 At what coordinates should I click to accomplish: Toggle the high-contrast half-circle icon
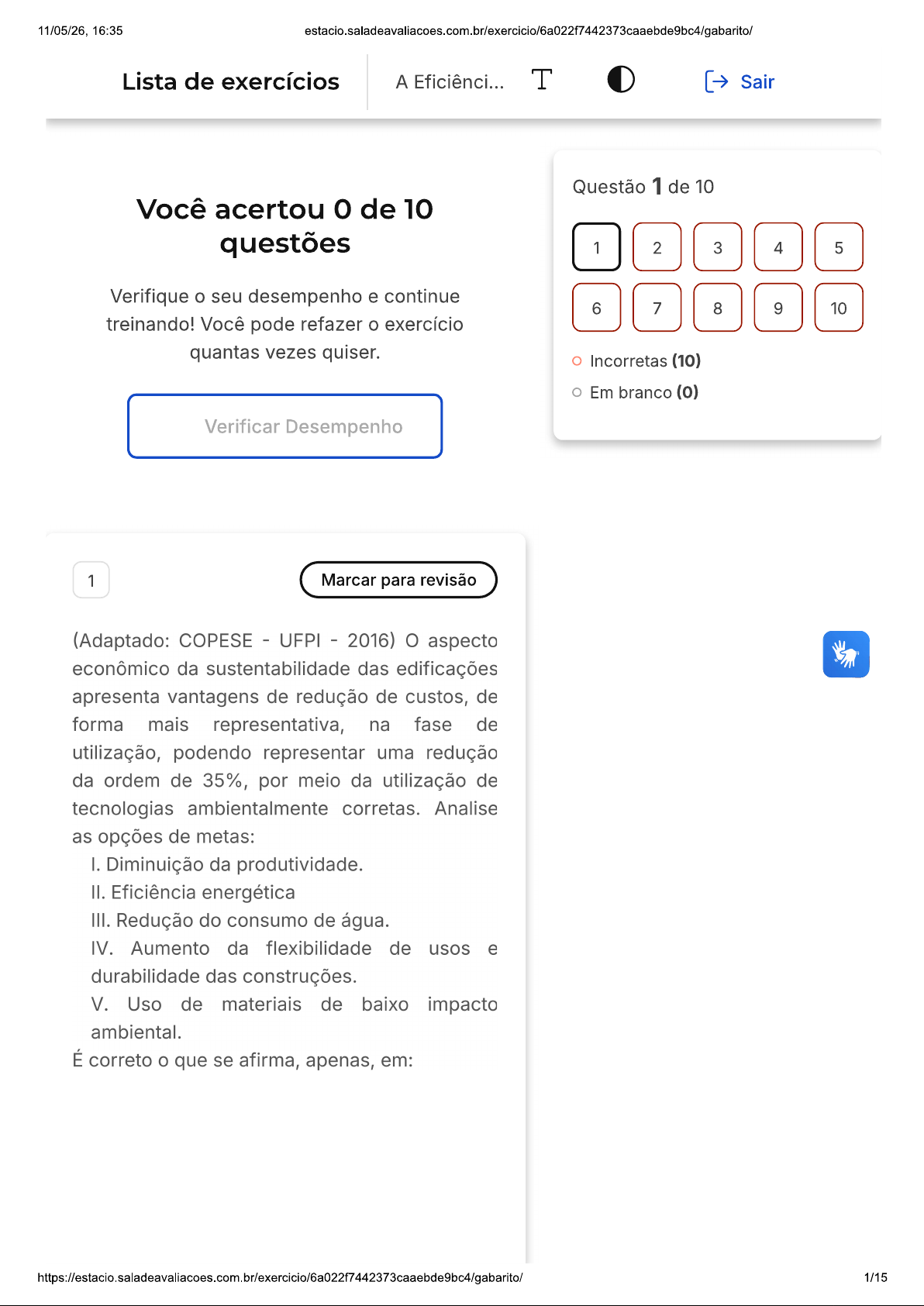pos(621,79)
